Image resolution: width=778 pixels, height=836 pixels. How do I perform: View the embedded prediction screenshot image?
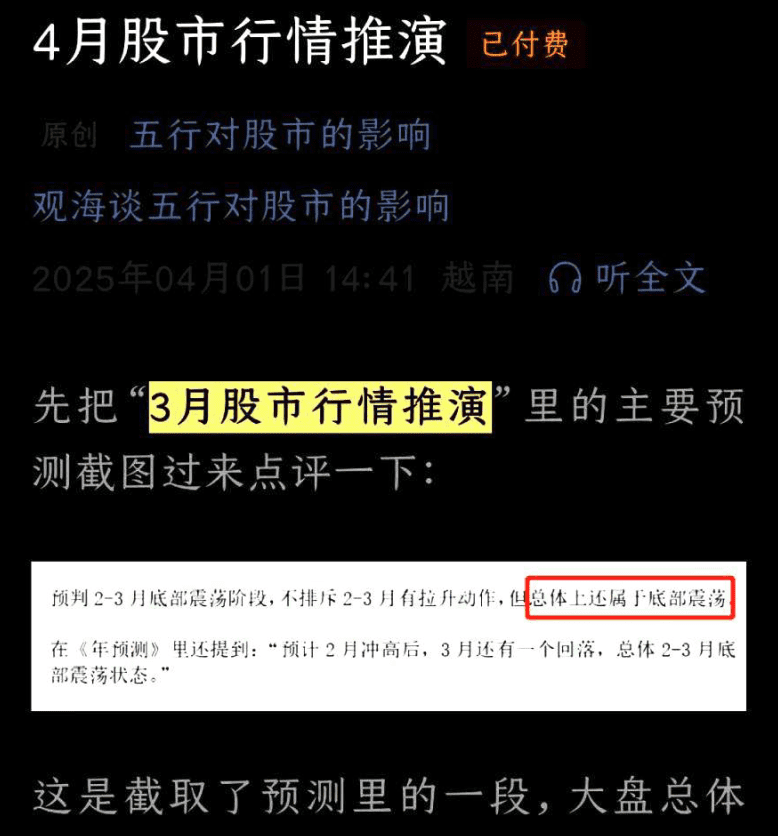(388, 636)
